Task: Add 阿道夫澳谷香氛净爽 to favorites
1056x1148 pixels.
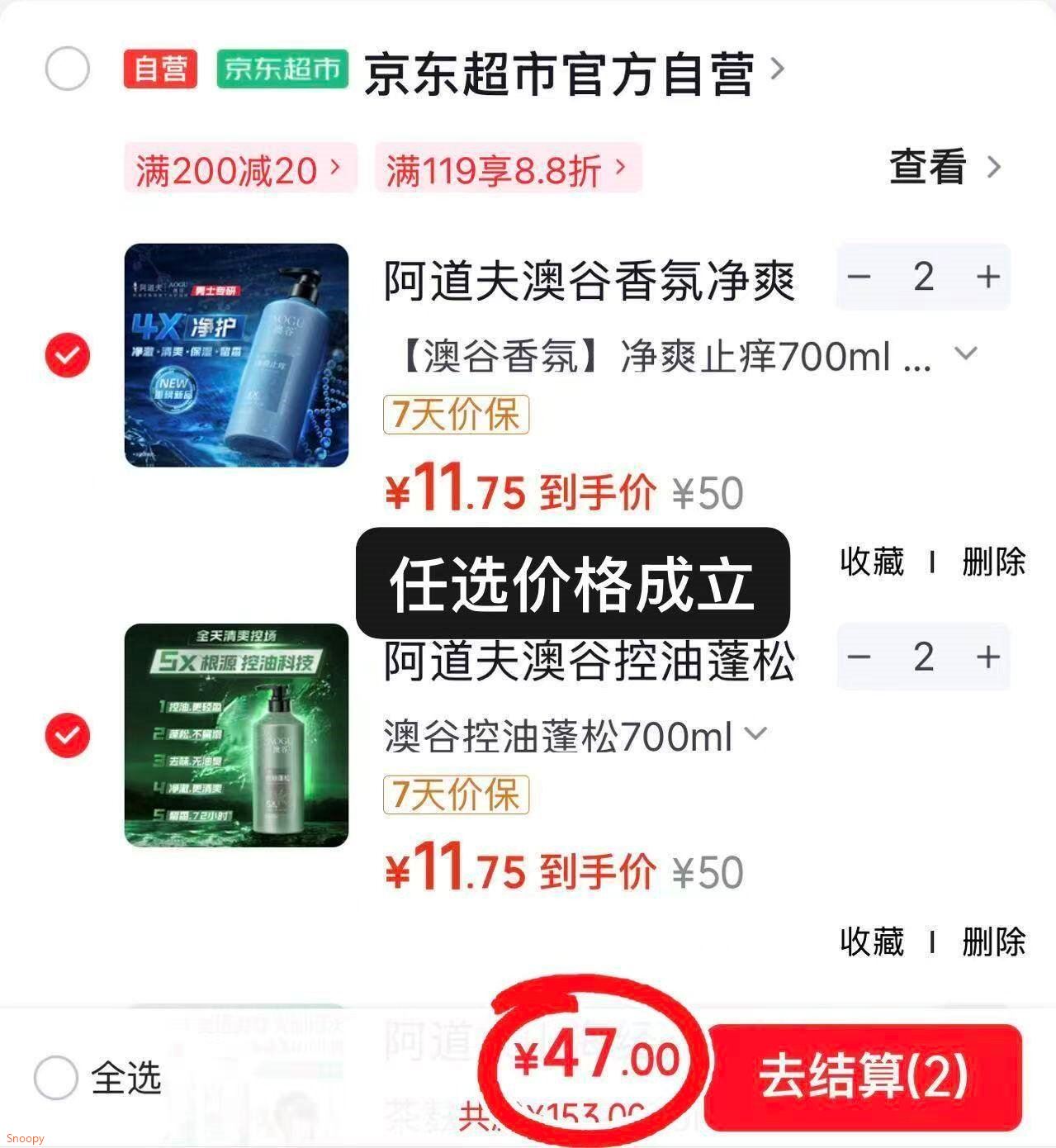Action: (872, 562)
